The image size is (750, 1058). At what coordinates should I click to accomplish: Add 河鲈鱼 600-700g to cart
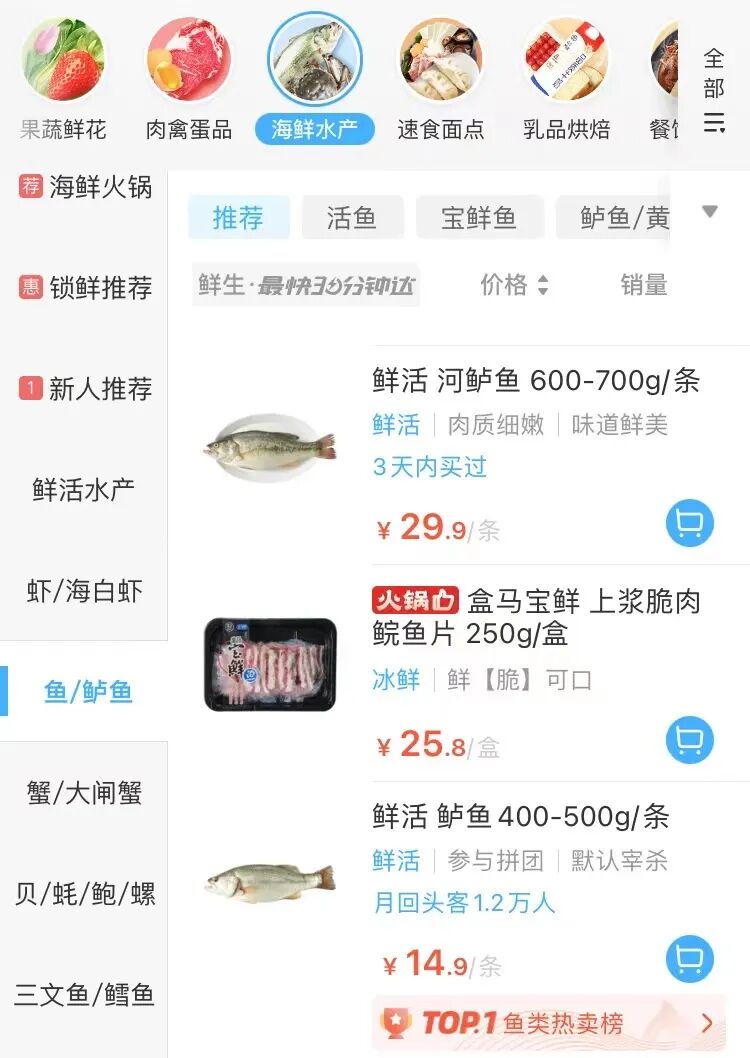tap(689, 523)
